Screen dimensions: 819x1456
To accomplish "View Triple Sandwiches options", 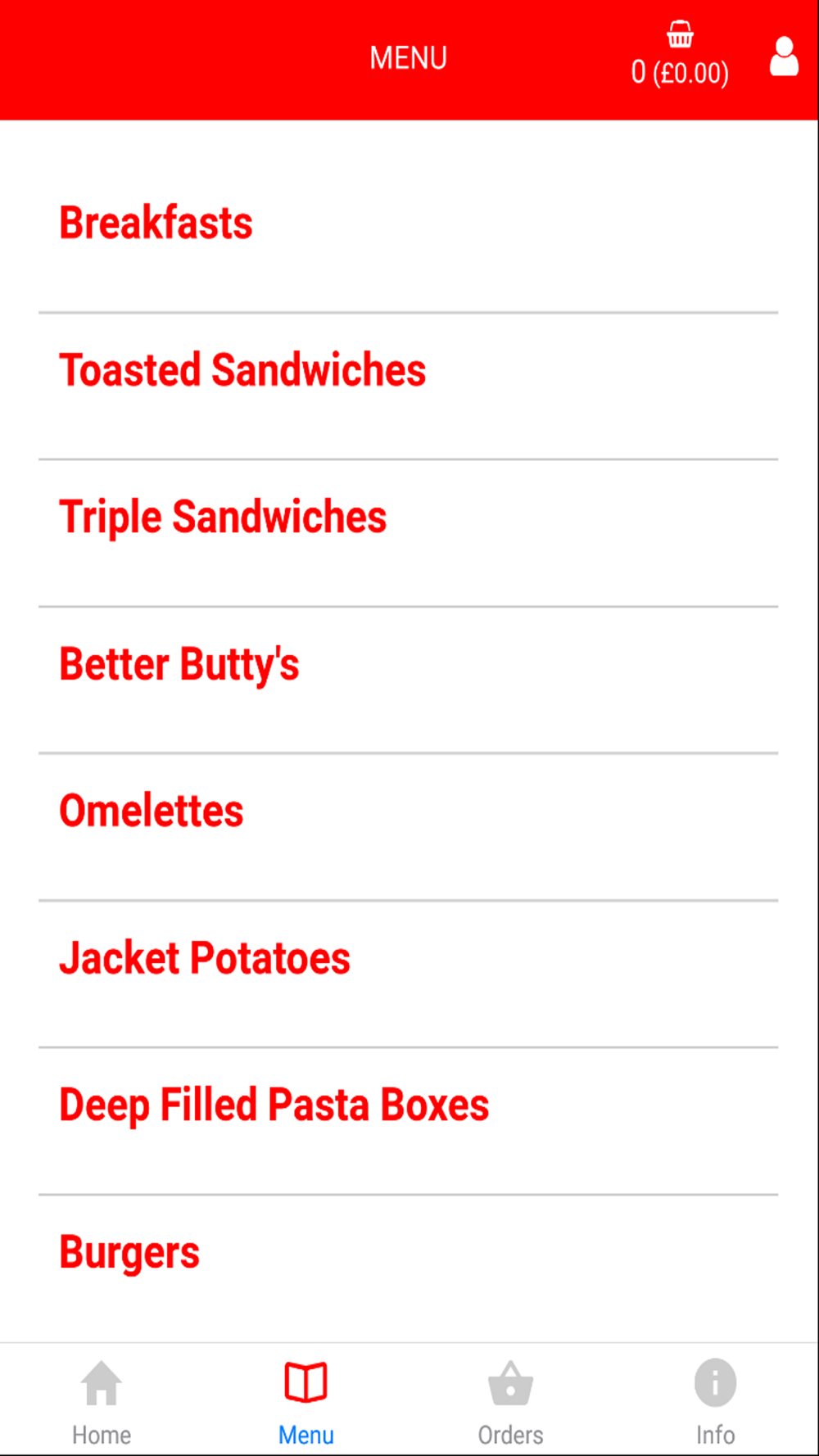I will 408,518.
